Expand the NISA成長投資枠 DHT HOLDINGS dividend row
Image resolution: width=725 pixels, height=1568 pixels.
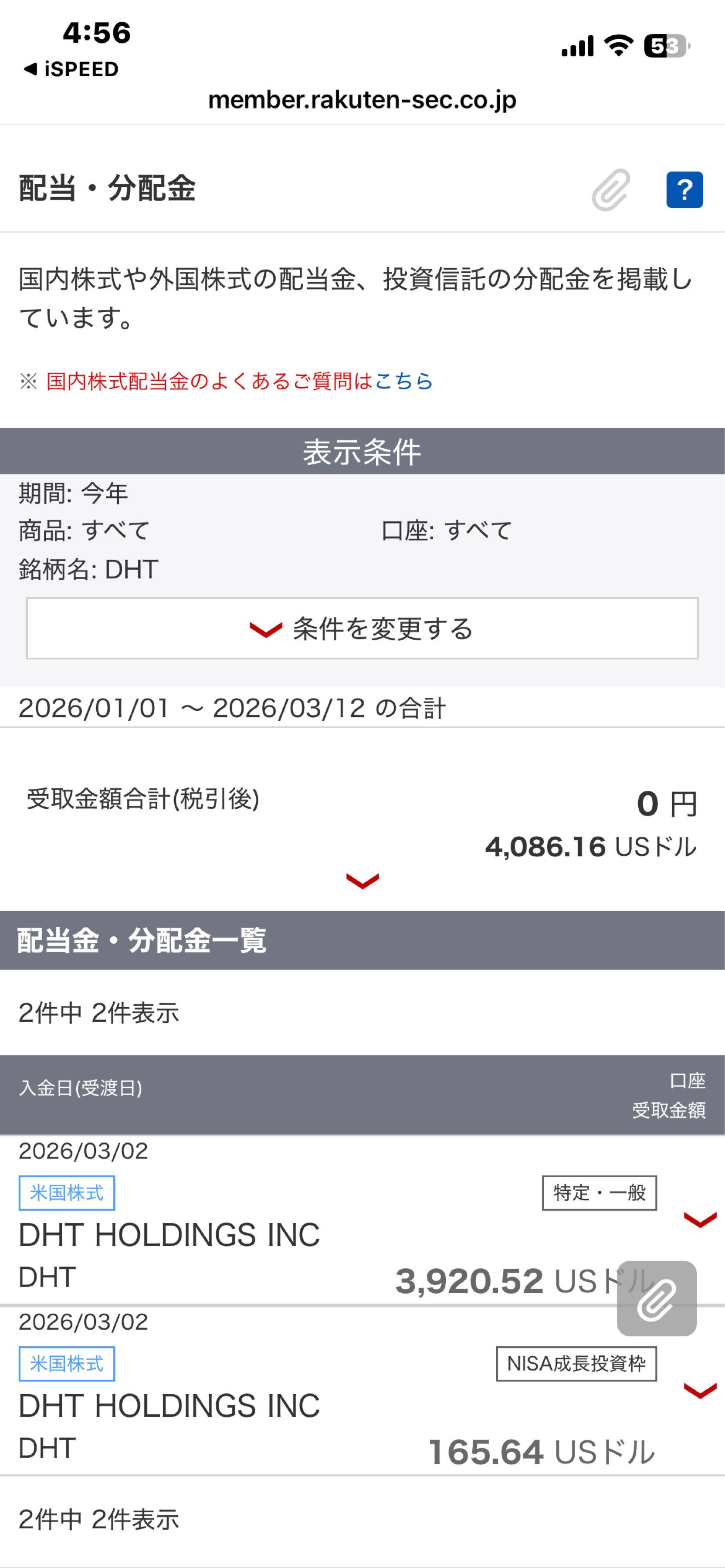click(699, 1390)
